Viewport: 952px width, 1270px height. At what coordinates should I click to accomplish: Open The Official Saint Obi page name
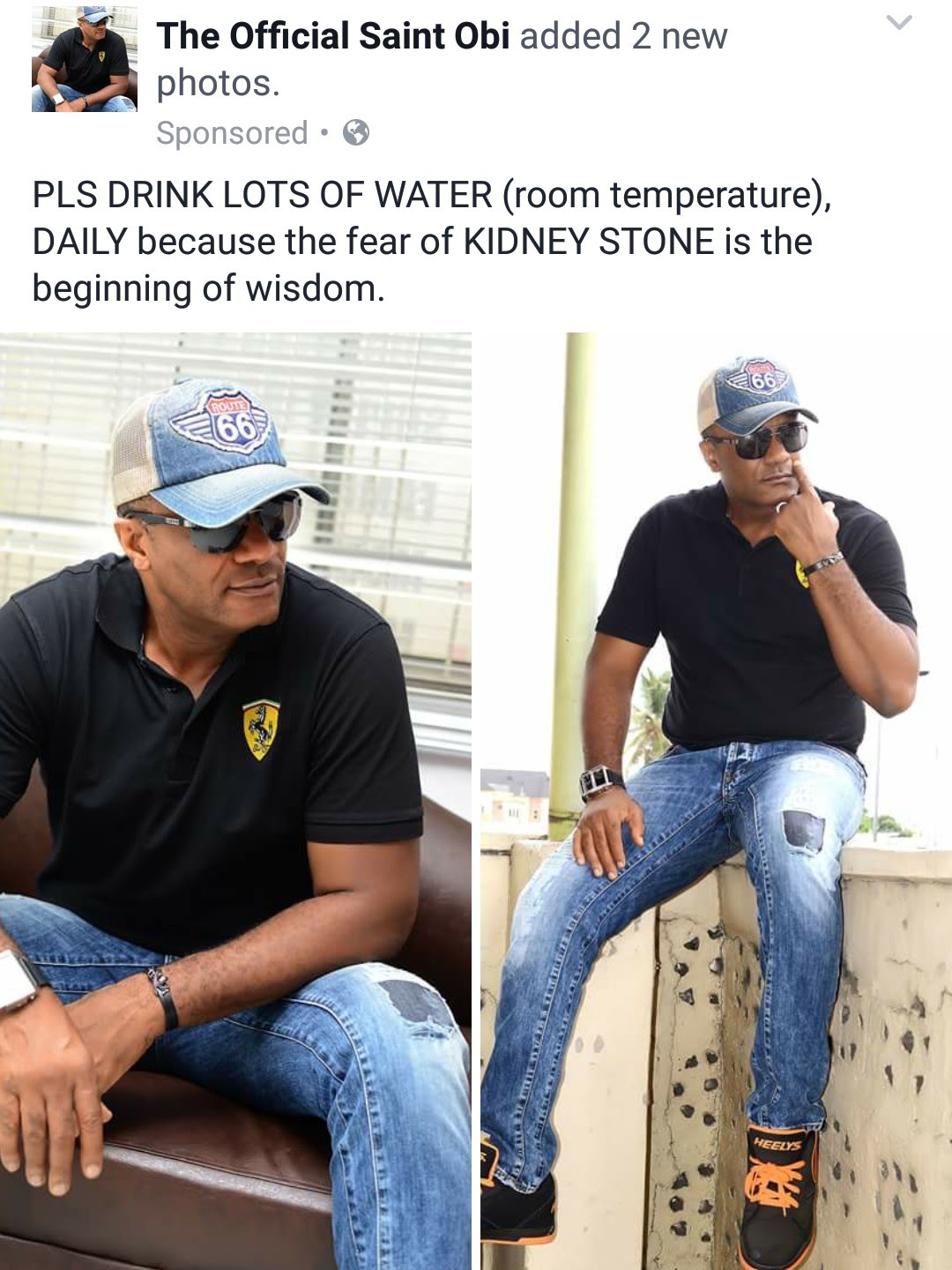point(333,36)
